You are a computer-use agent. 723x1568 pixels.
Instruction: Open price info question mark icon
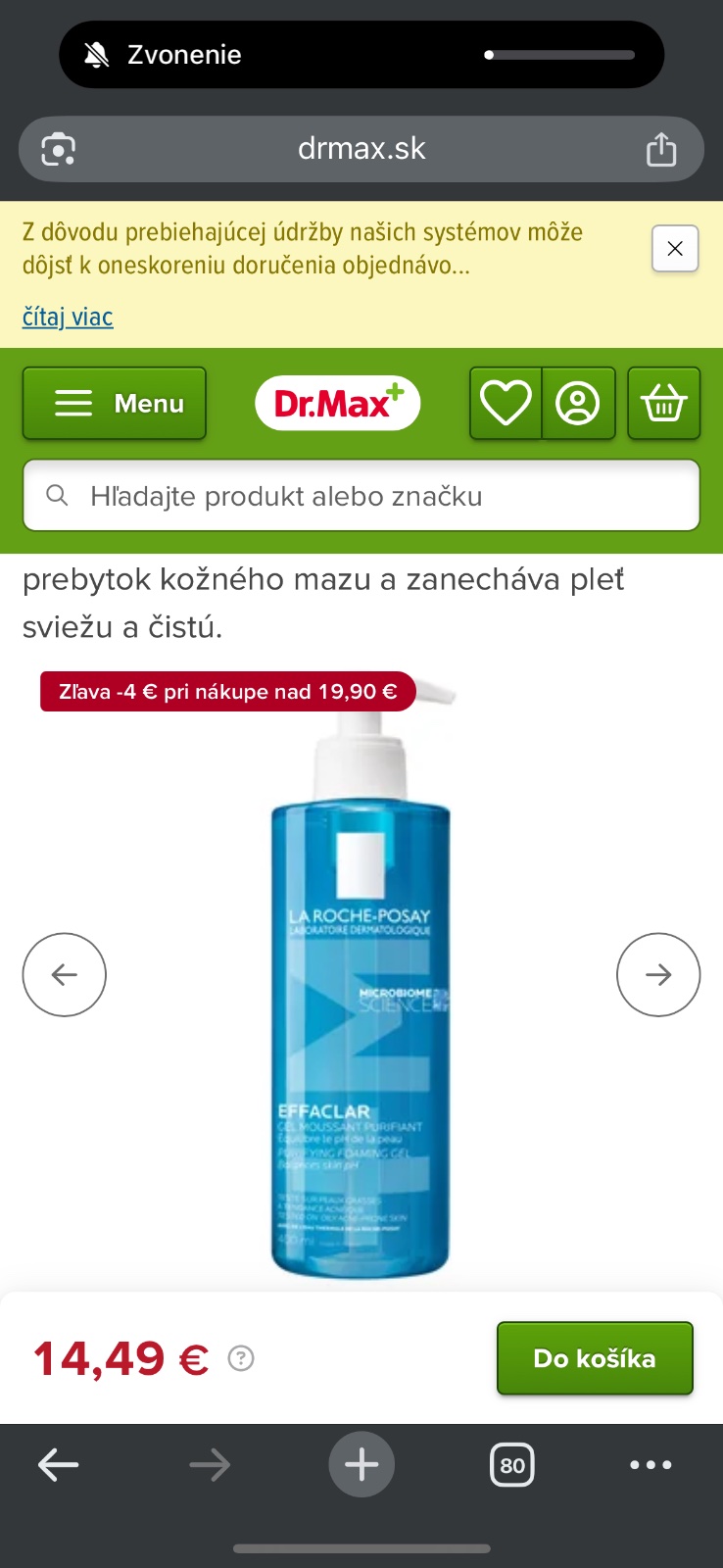tap(241, 1358)
